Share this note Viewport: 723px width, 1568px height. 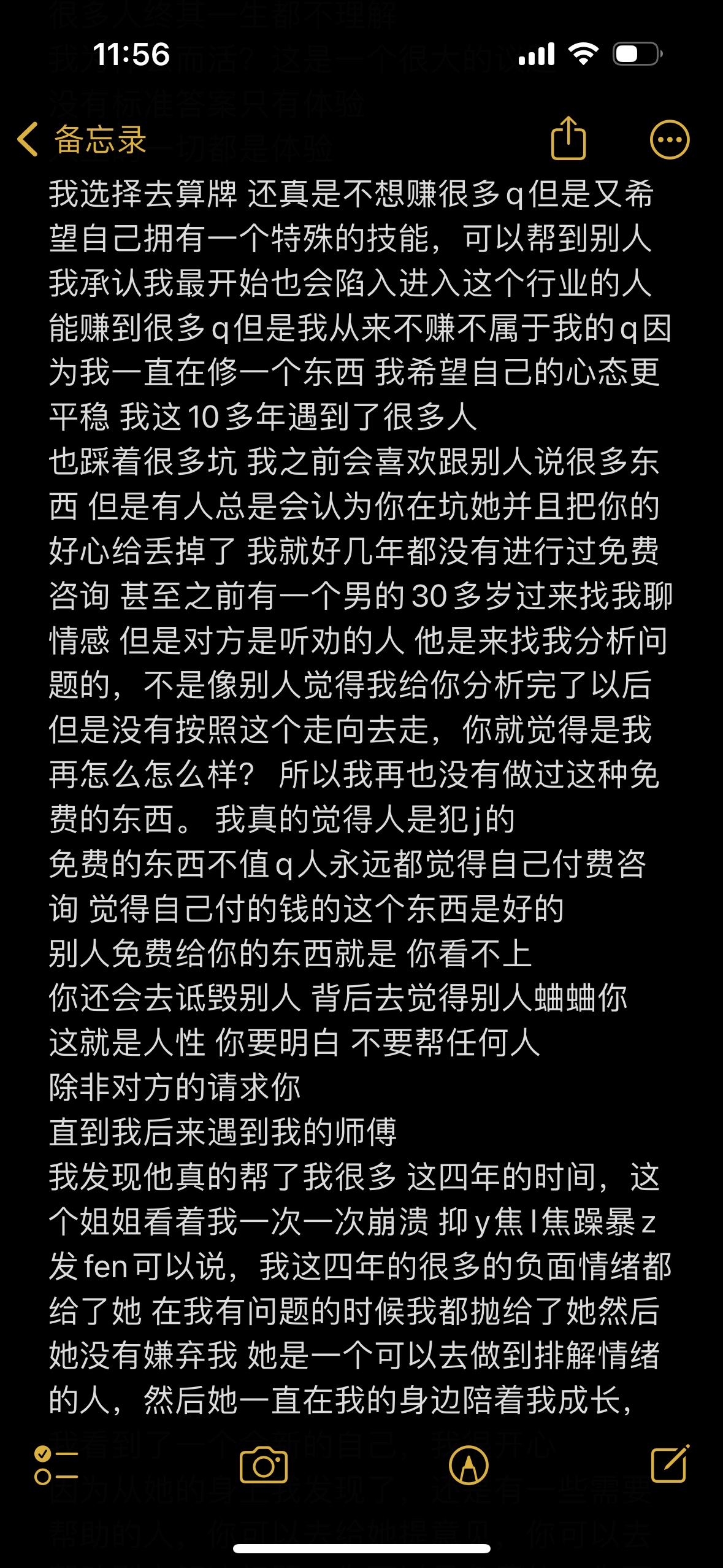pos(568,138)
